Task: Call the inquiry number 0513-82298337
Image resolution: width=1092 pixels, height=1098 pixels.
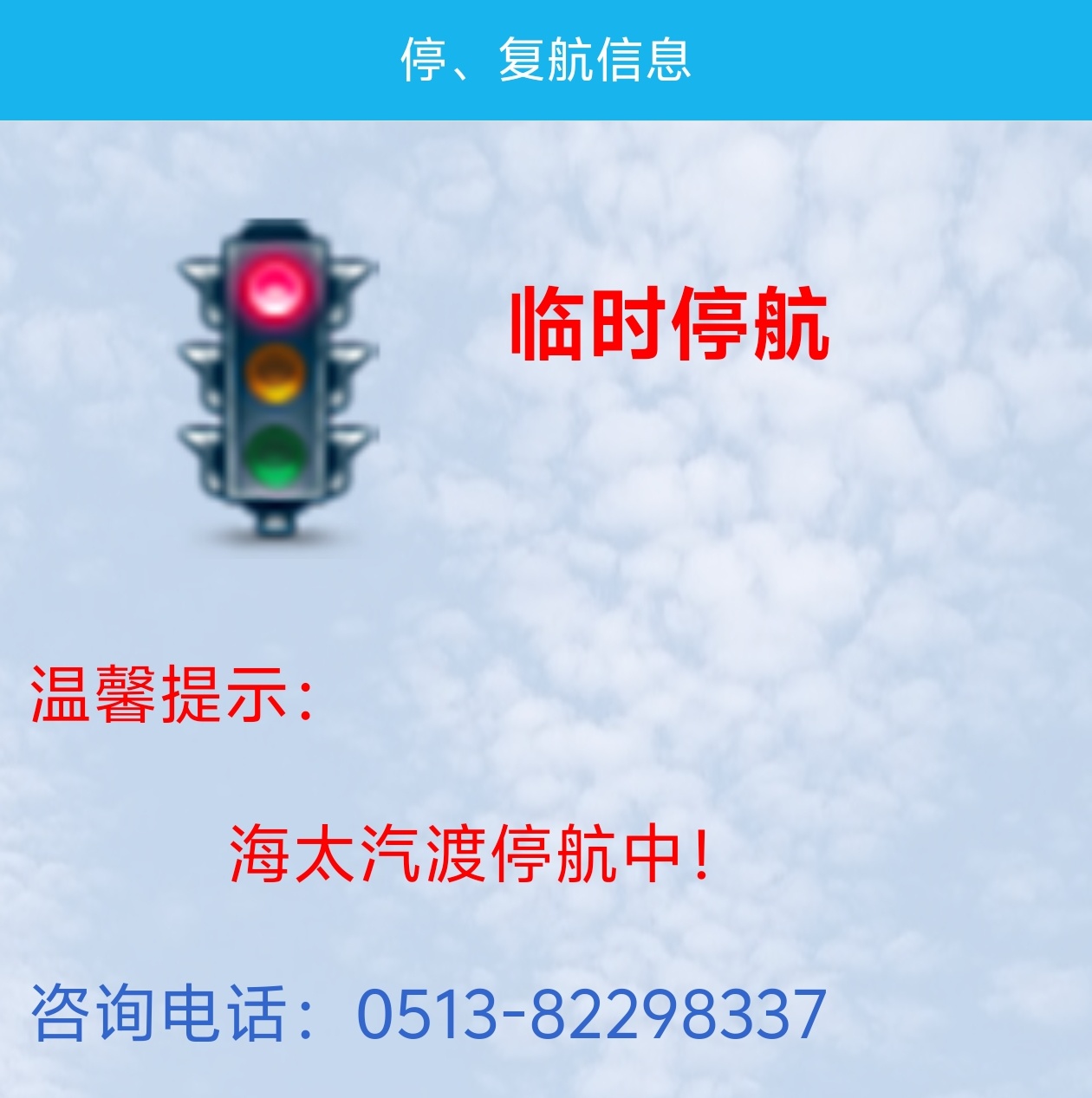Action: pos(591,1013)
